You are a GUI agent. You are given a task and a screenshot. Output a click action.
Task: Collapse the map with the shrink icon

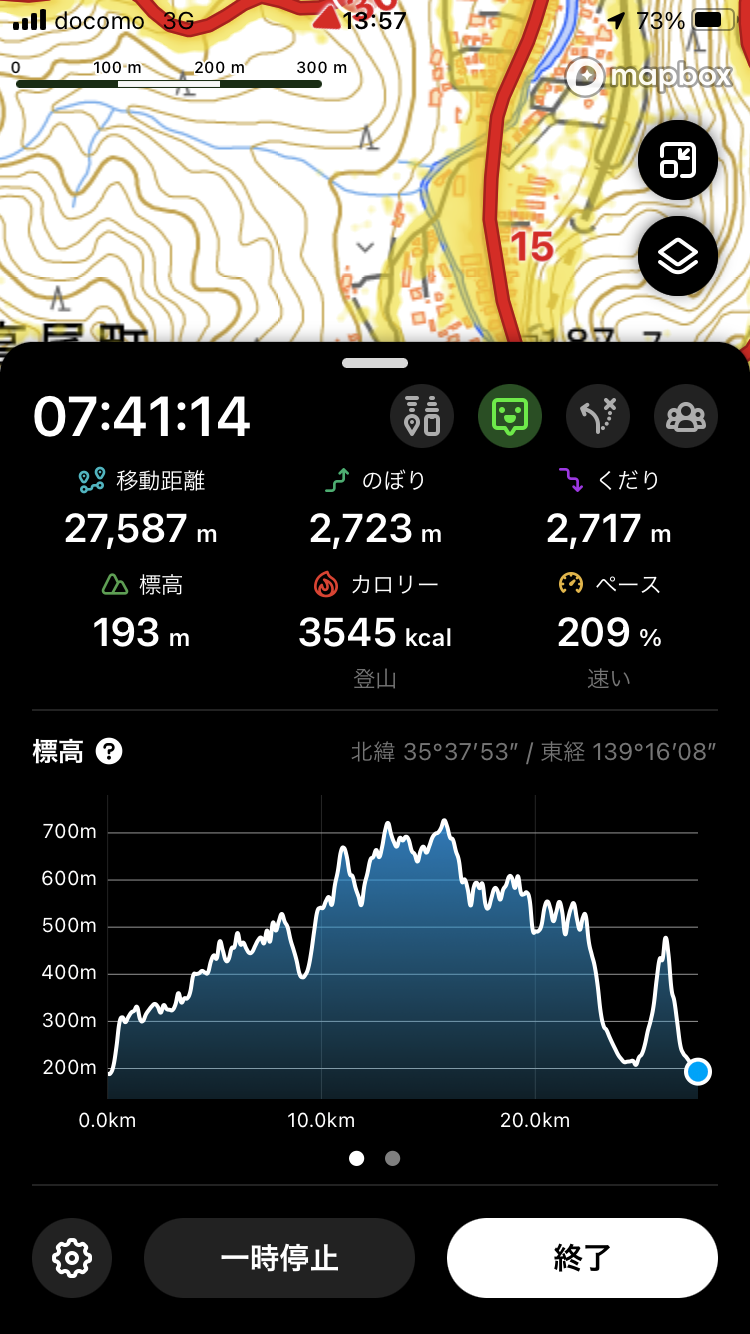click(x=677, y=160)
